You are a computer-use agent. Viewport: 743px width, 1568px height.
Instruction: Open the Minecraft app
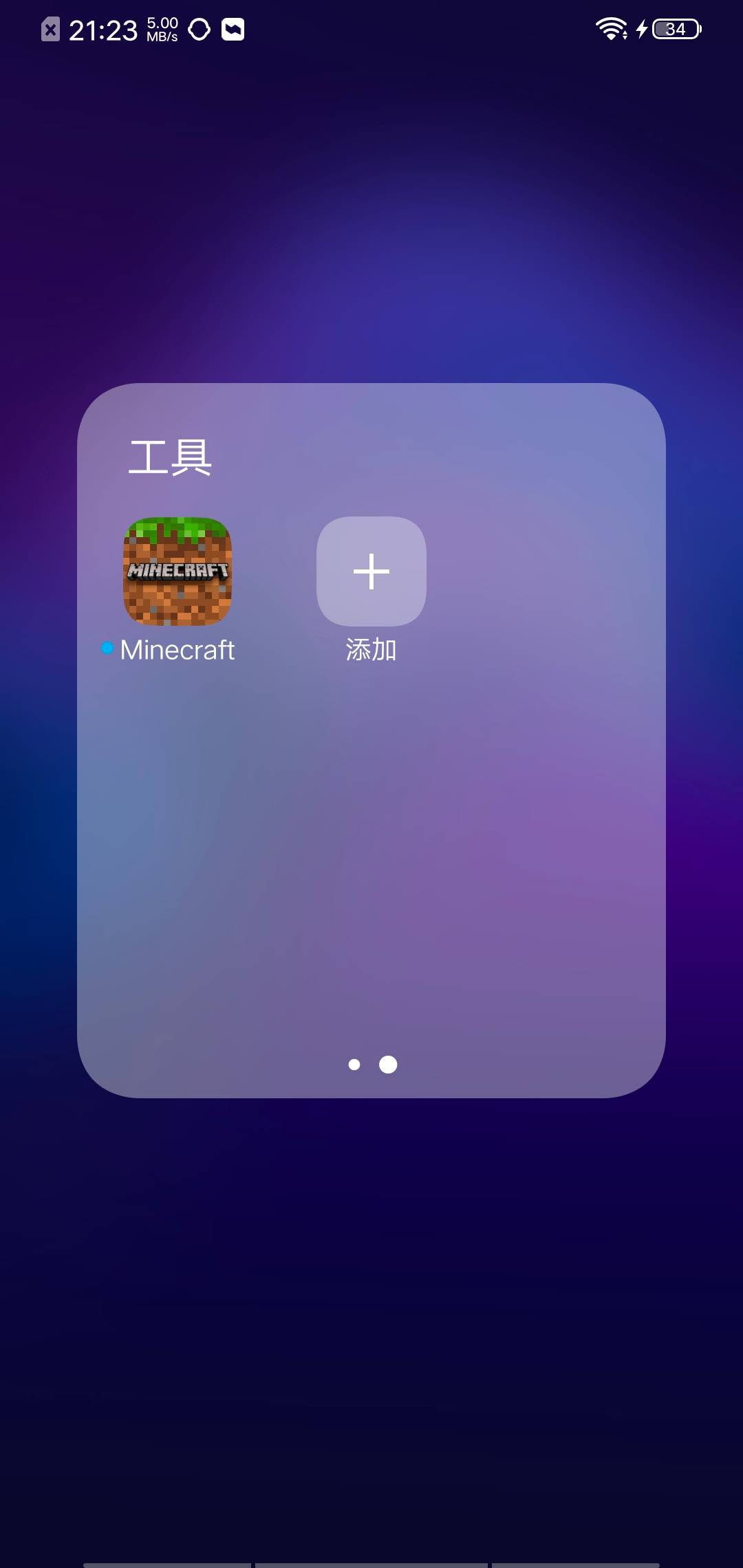click(x=177, y=571)
